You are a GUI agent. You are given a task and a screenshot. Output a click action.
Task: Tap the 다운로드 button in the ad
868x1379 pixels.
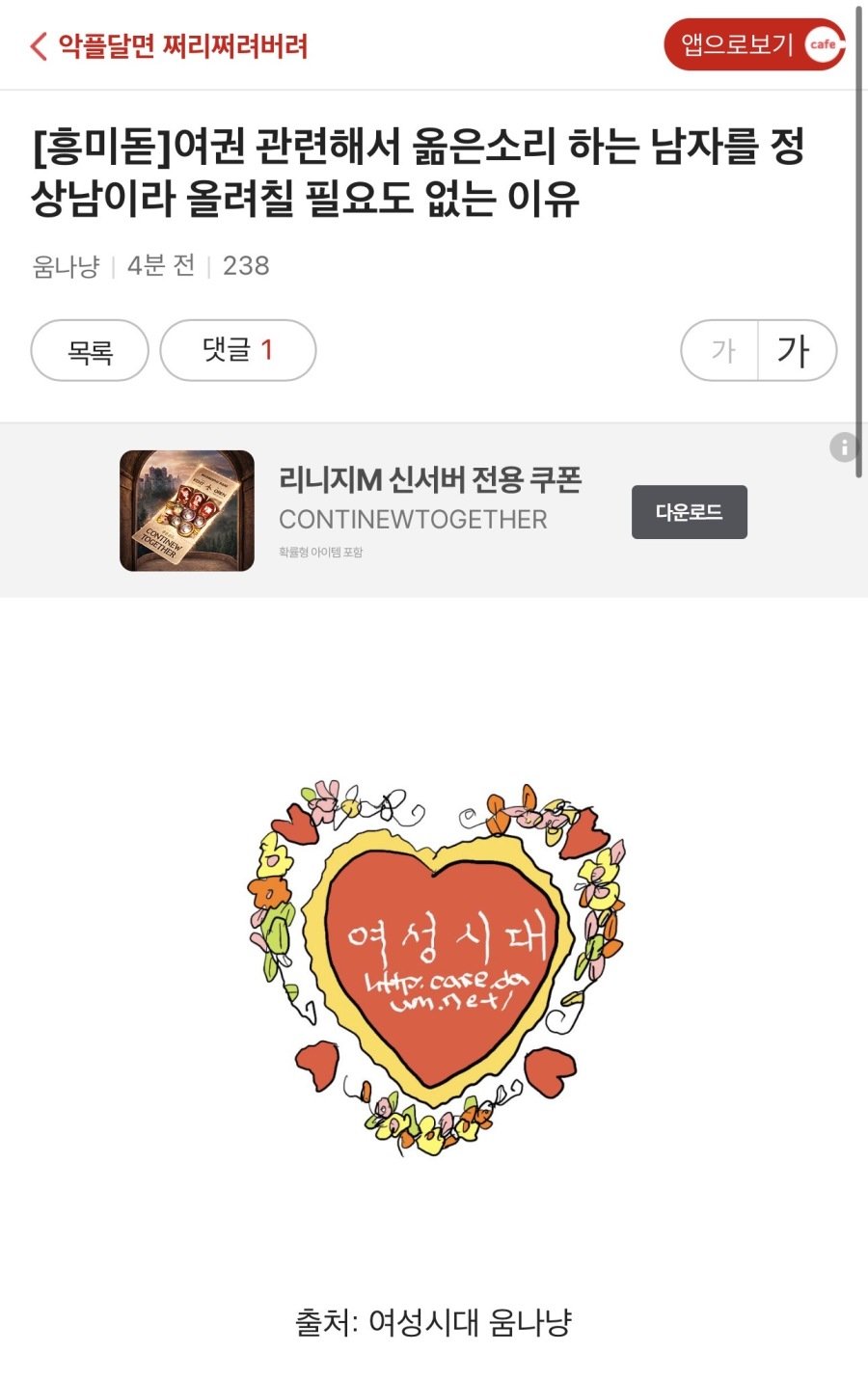click(689, 512)
